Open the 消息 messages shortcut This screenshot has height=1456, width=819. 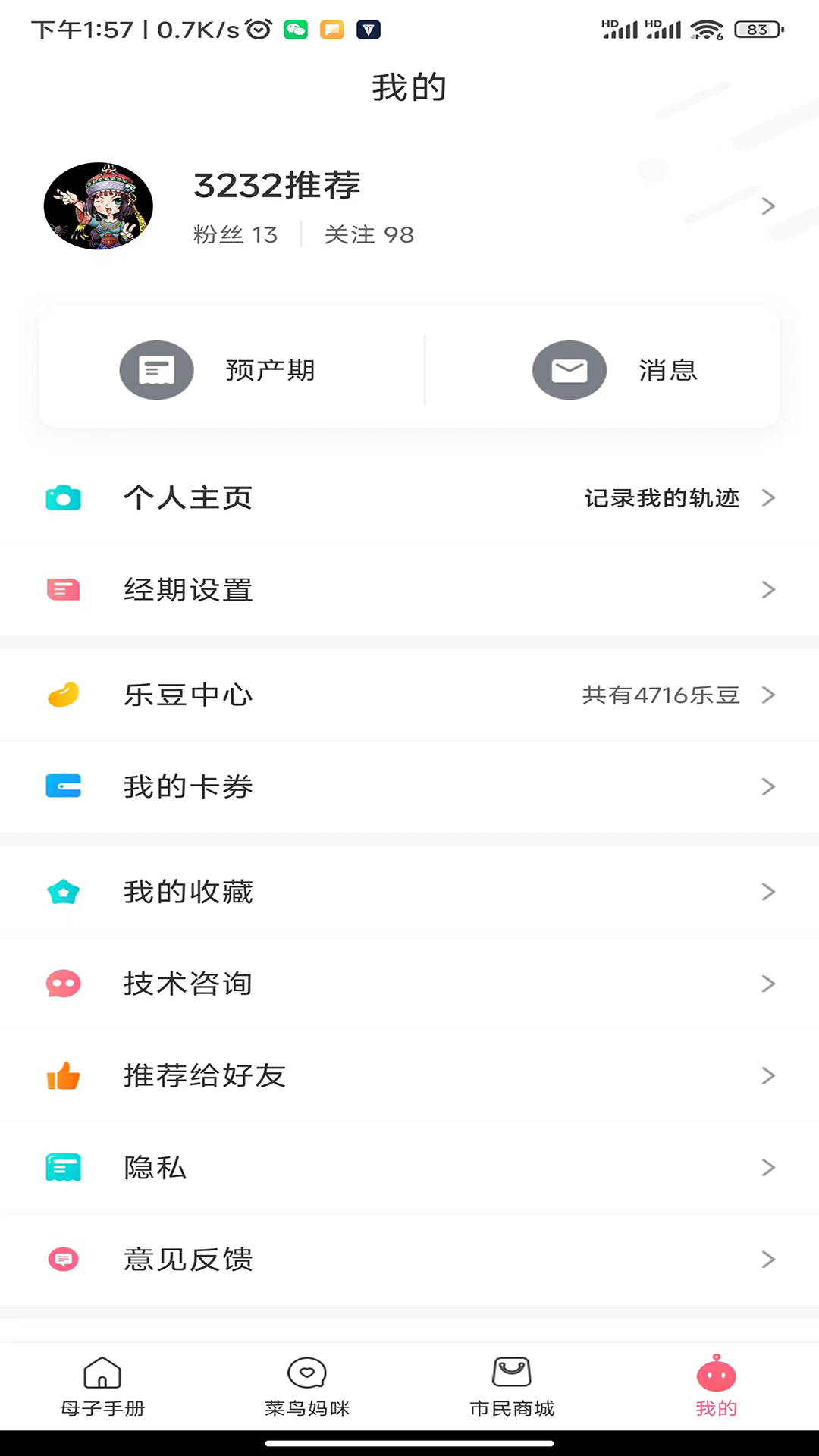pos(614,370)
